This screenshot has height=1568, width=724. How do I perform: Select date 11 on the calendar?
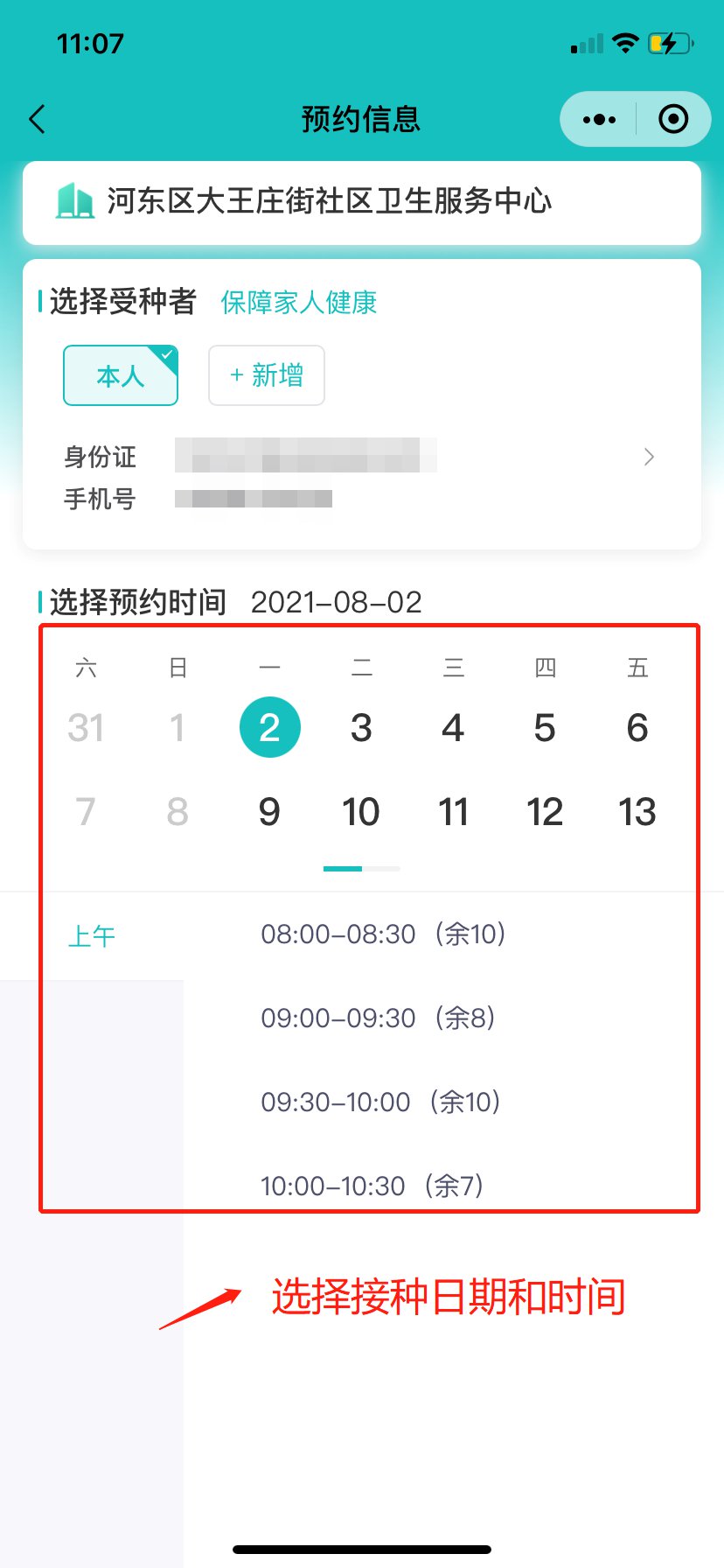click(x=453, y=812)
